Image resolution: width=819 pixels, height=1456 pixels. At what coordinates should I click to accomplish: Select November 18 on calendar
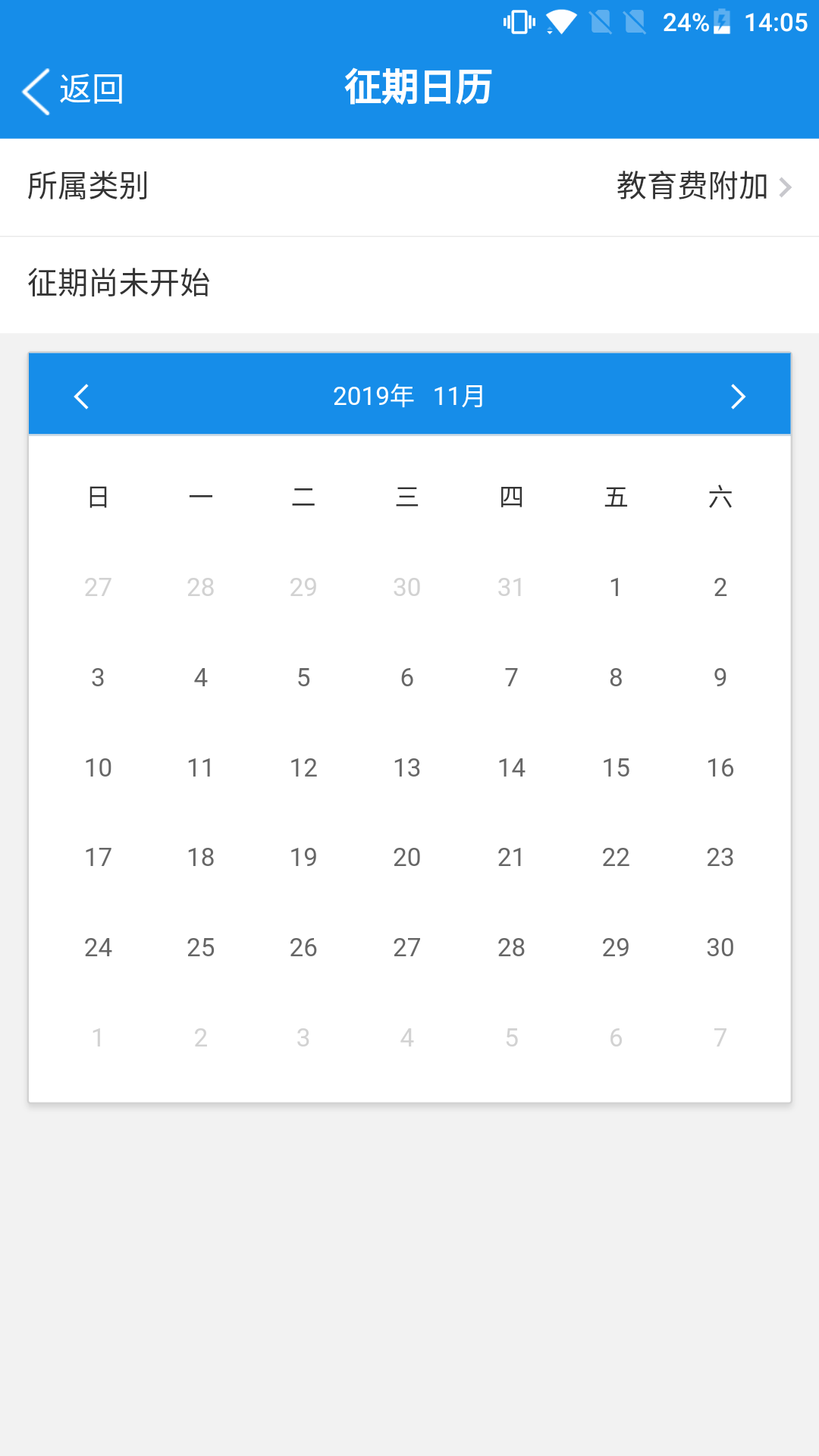tap(201, 858)
